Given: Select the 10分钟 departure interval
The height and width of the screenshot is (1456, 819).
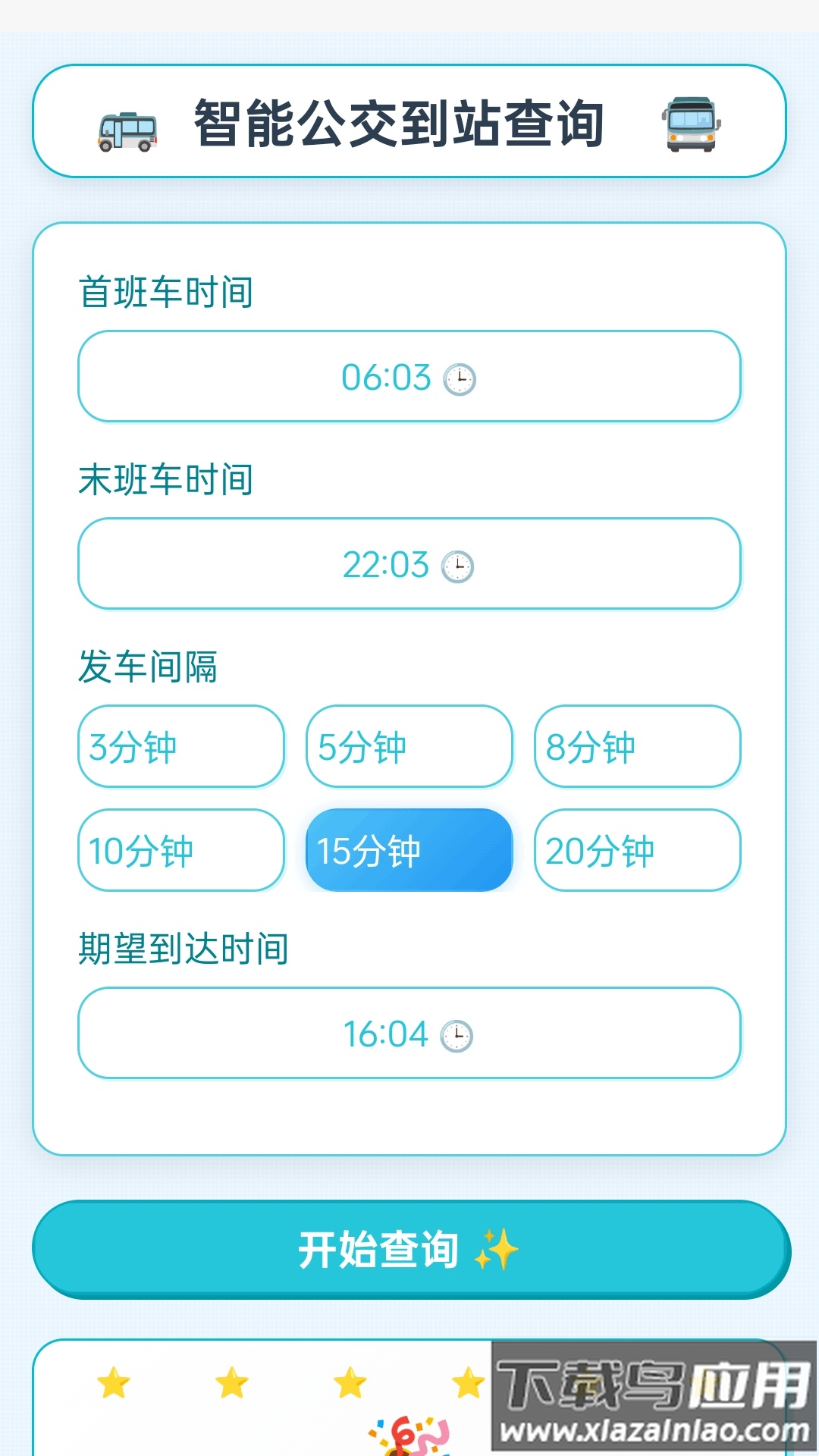Looking at the screenshot, I should 180,850.
